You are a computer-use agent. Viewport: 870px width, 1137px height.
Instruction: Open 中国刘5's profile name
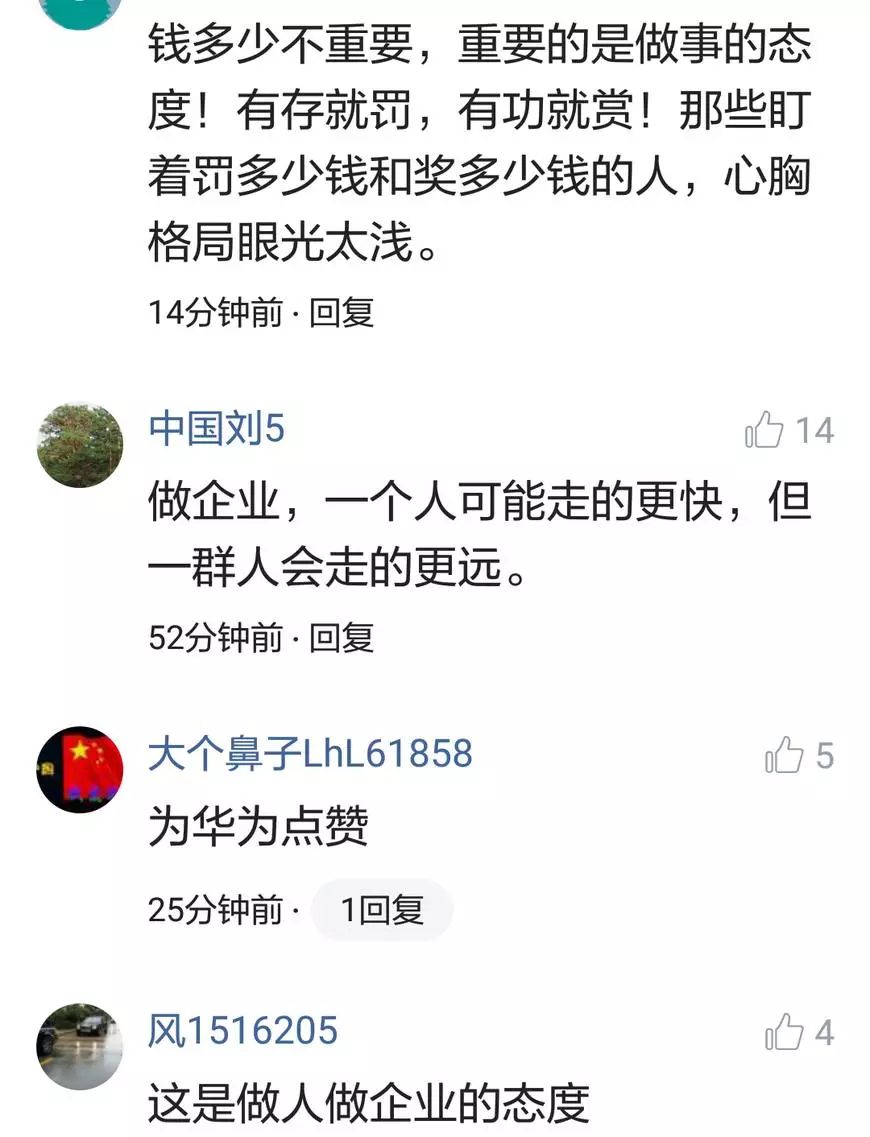click(216, 429)
